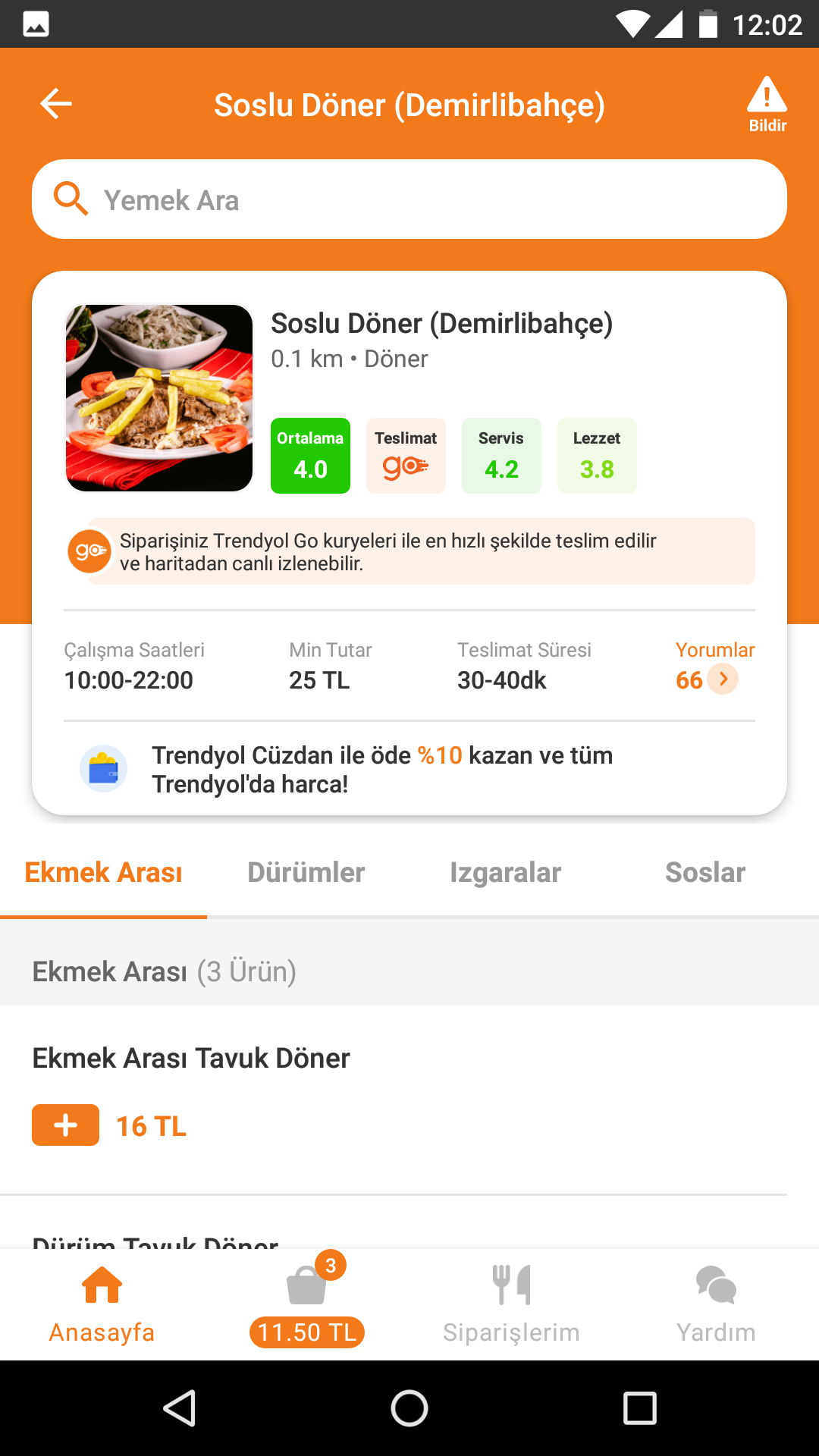Click the back arrow in the header

55,103
